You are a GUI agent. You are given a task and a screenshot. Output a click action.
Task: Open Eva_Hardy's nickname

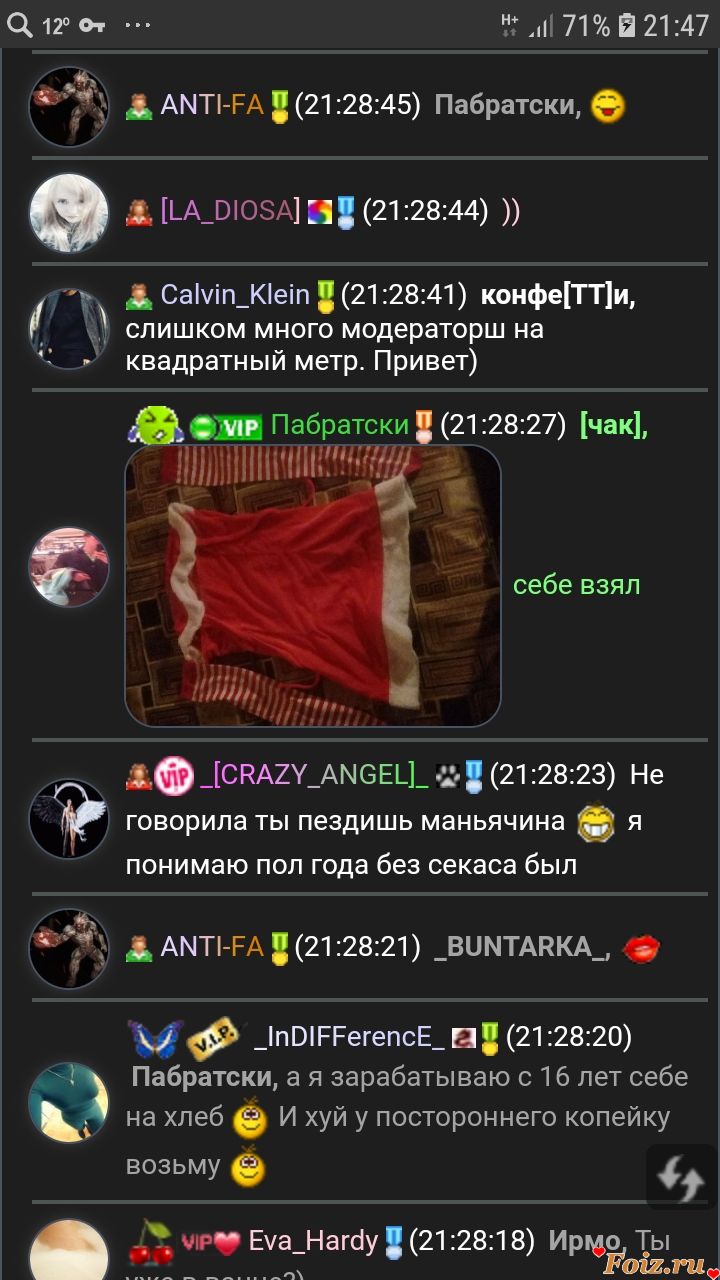313,1242
